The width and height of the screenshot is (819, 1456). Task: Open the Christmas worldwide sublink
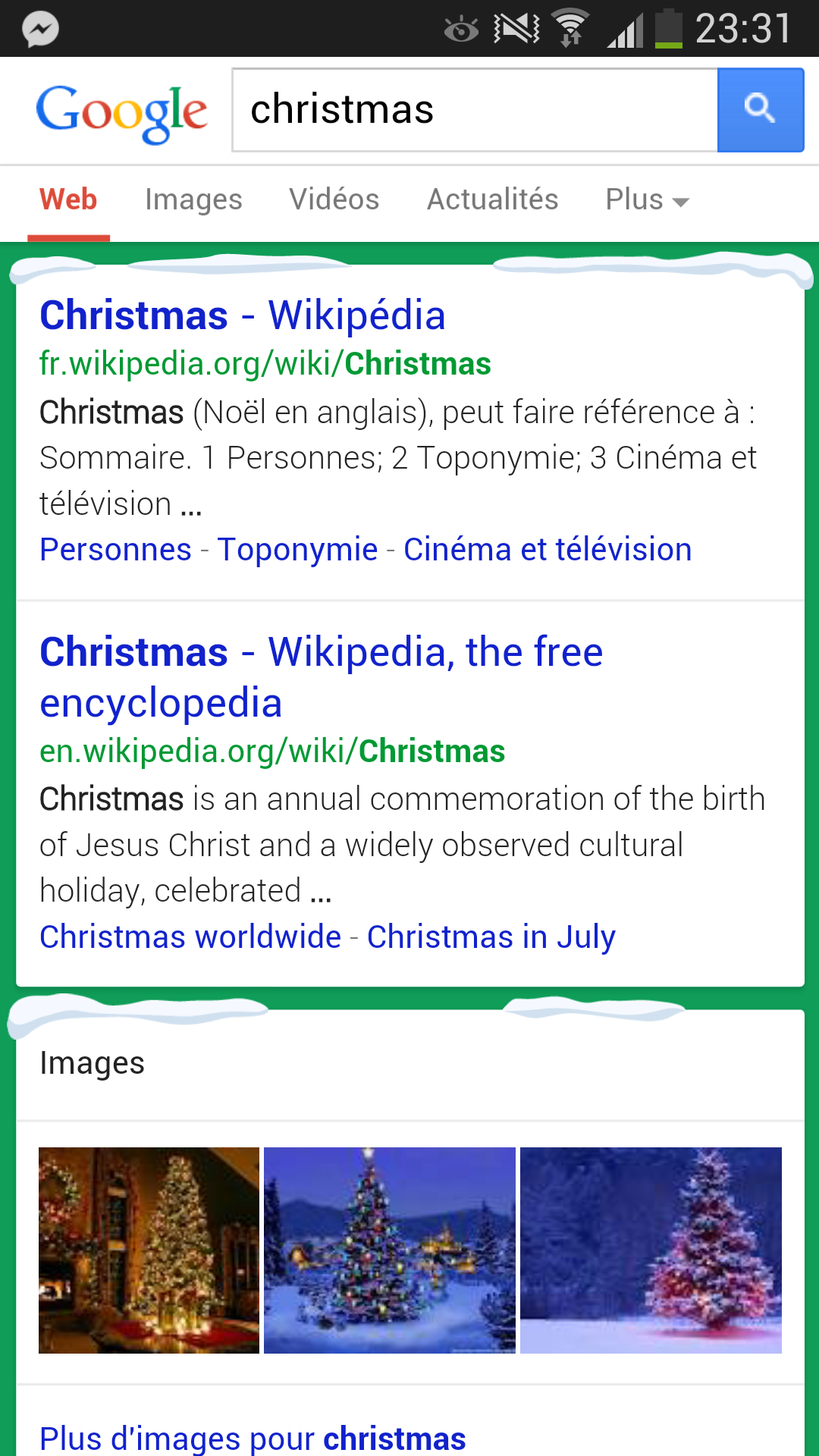click(x=190, y=937)
